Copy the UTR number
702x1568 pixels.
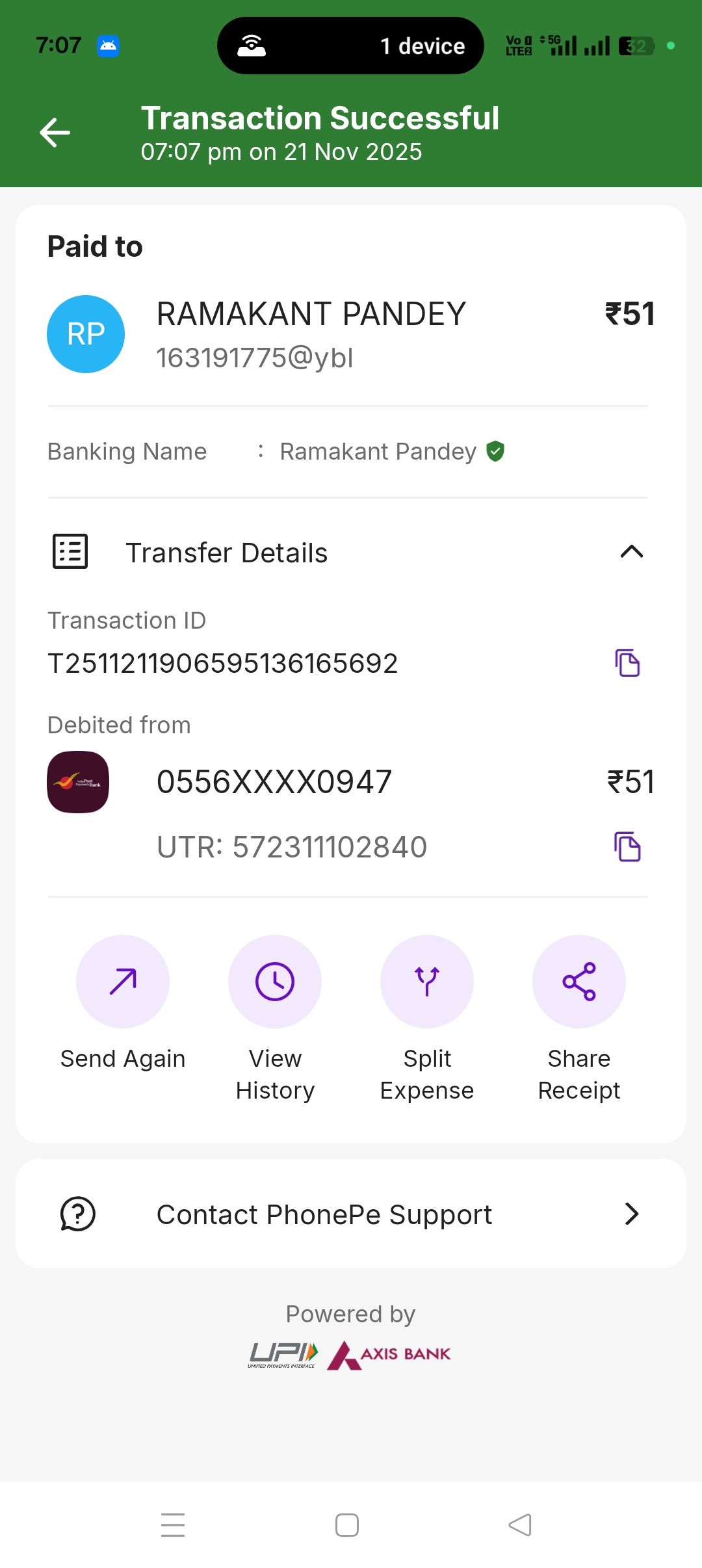click(627, 846)
